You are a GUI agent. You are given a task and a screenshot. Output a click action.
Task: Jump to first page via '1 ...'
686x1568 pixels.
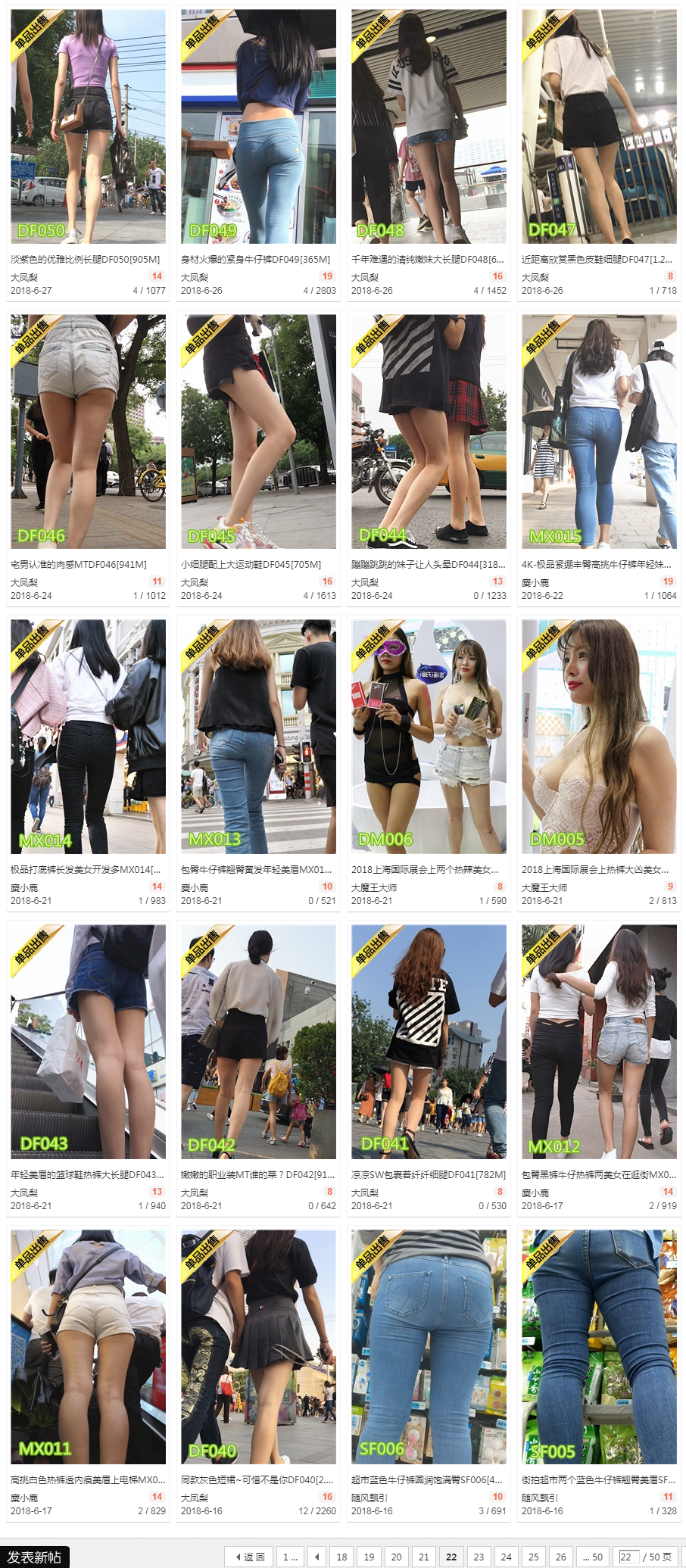pyautogui.click(x=290, y=1557)
